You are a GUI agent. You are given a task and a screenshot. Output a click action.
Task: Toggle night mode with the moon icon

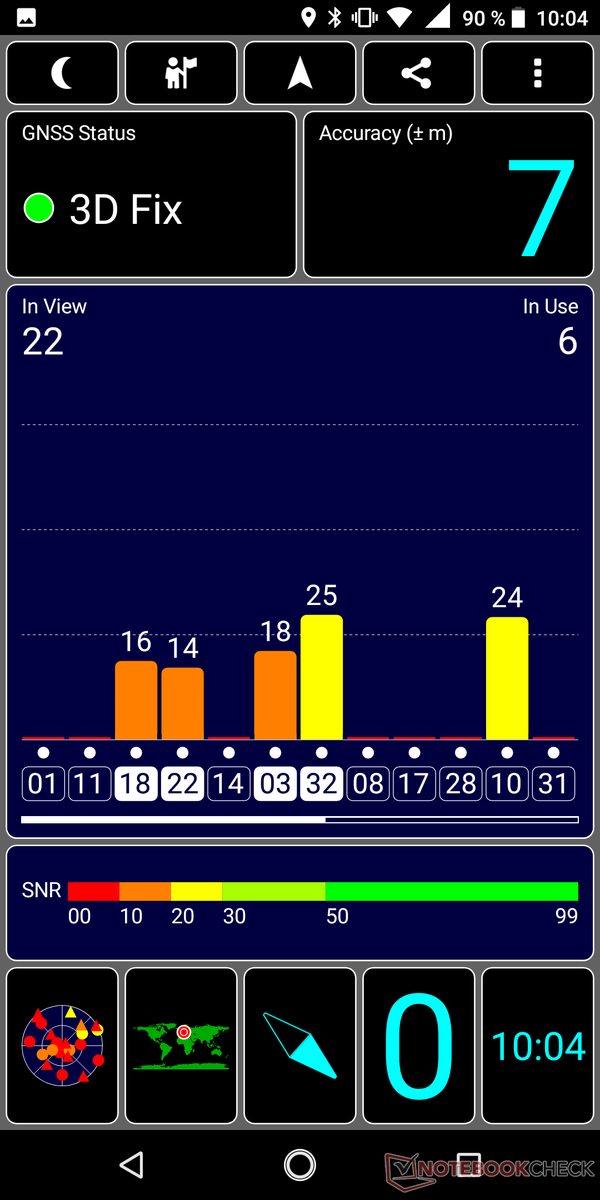[x=62, y=73]
